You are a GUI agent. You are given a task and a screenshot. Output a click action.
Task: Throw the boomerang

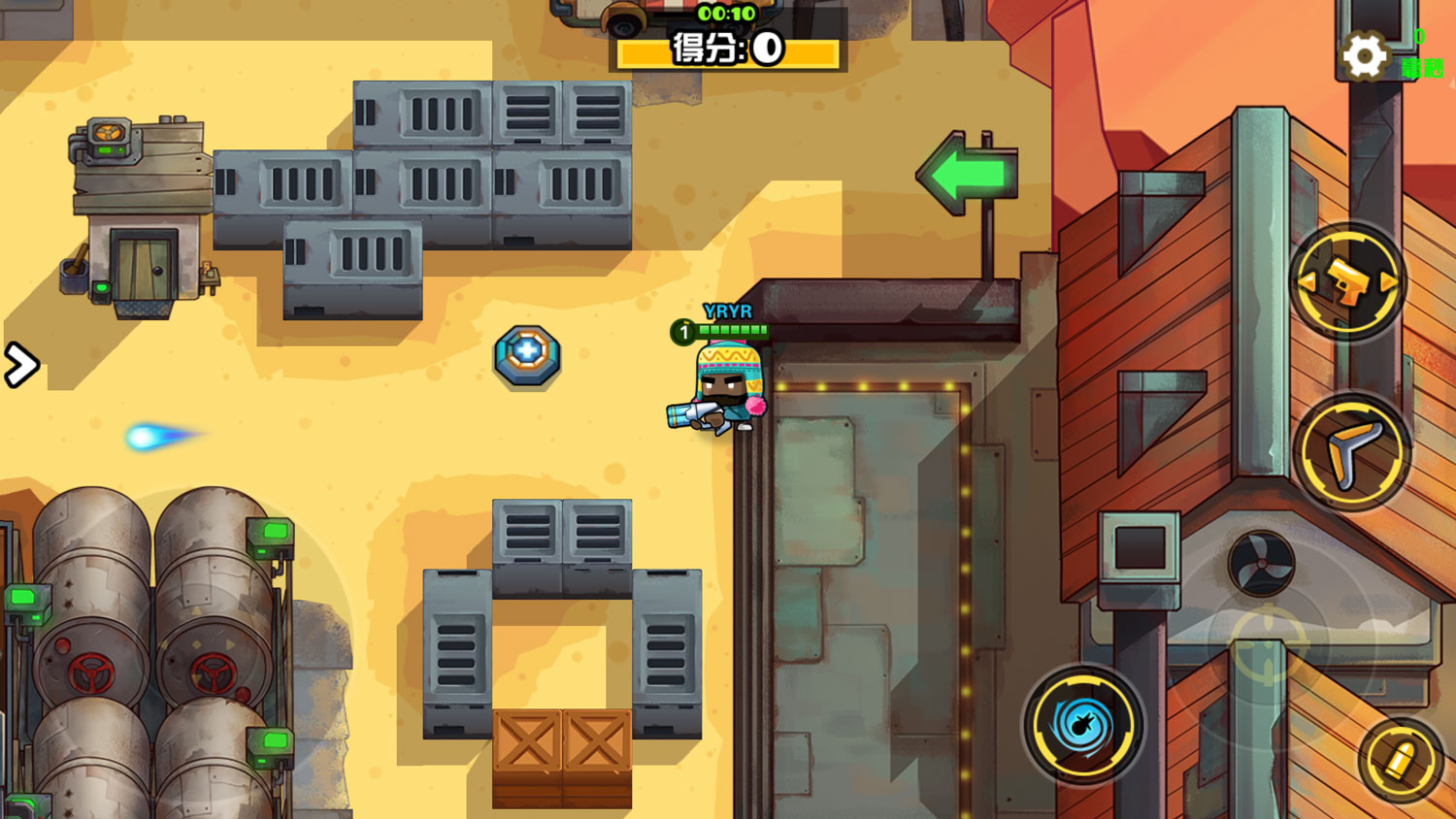tap(1351, 452)
